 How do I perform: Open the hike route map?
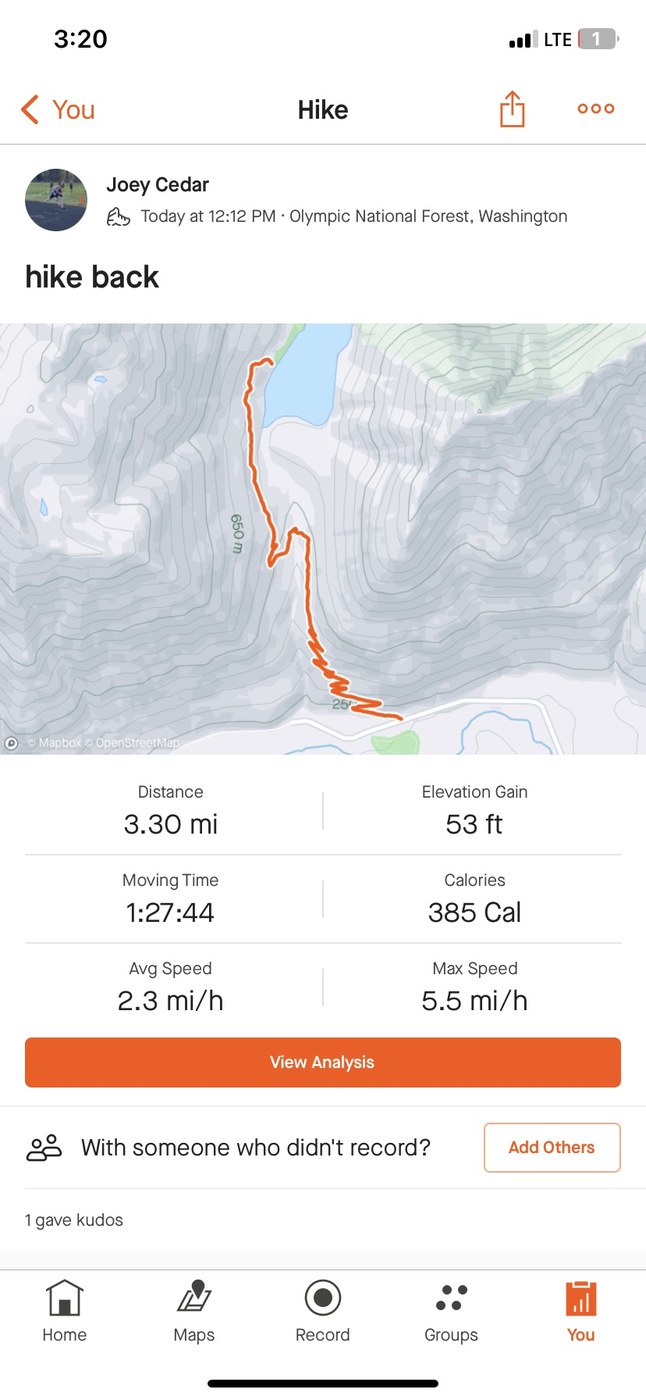click(x=323, y=538)
